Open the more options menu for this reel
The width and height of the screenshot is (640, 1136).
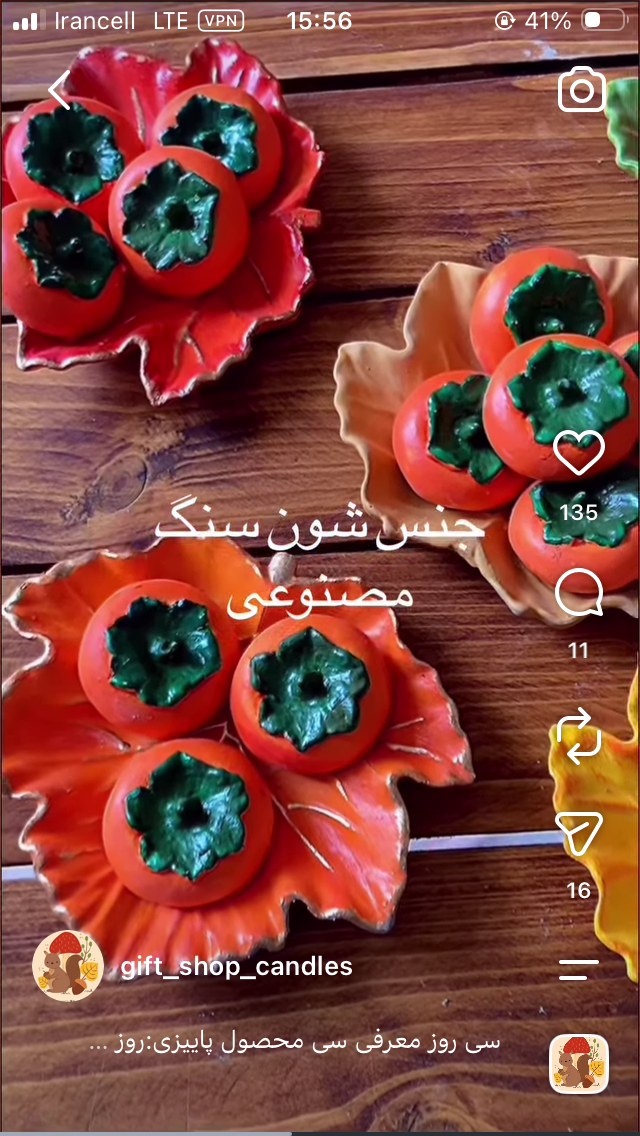[x=578, y=969]
